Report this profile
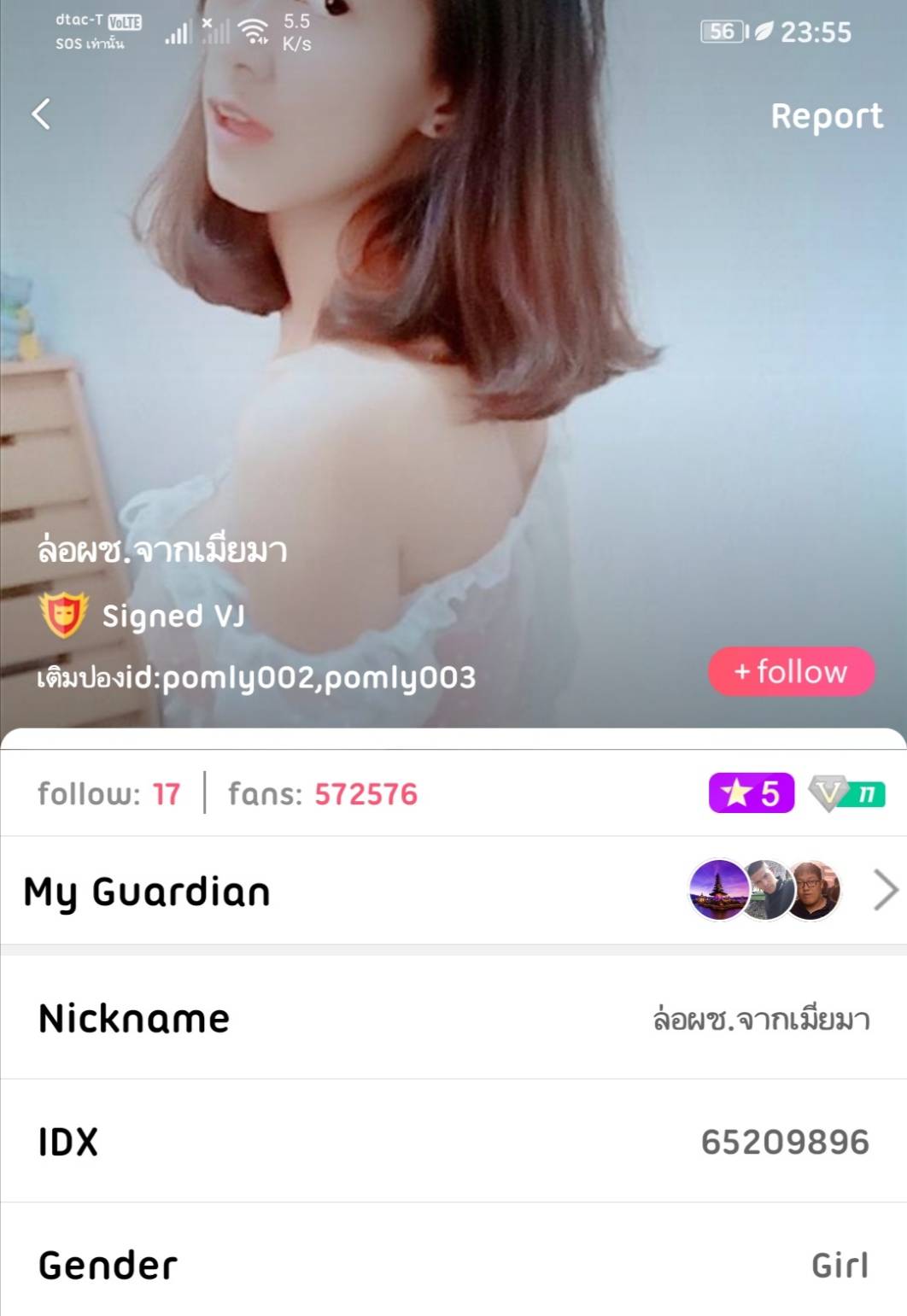Viewport: 907px width, 1316px height. pos(826,116)
